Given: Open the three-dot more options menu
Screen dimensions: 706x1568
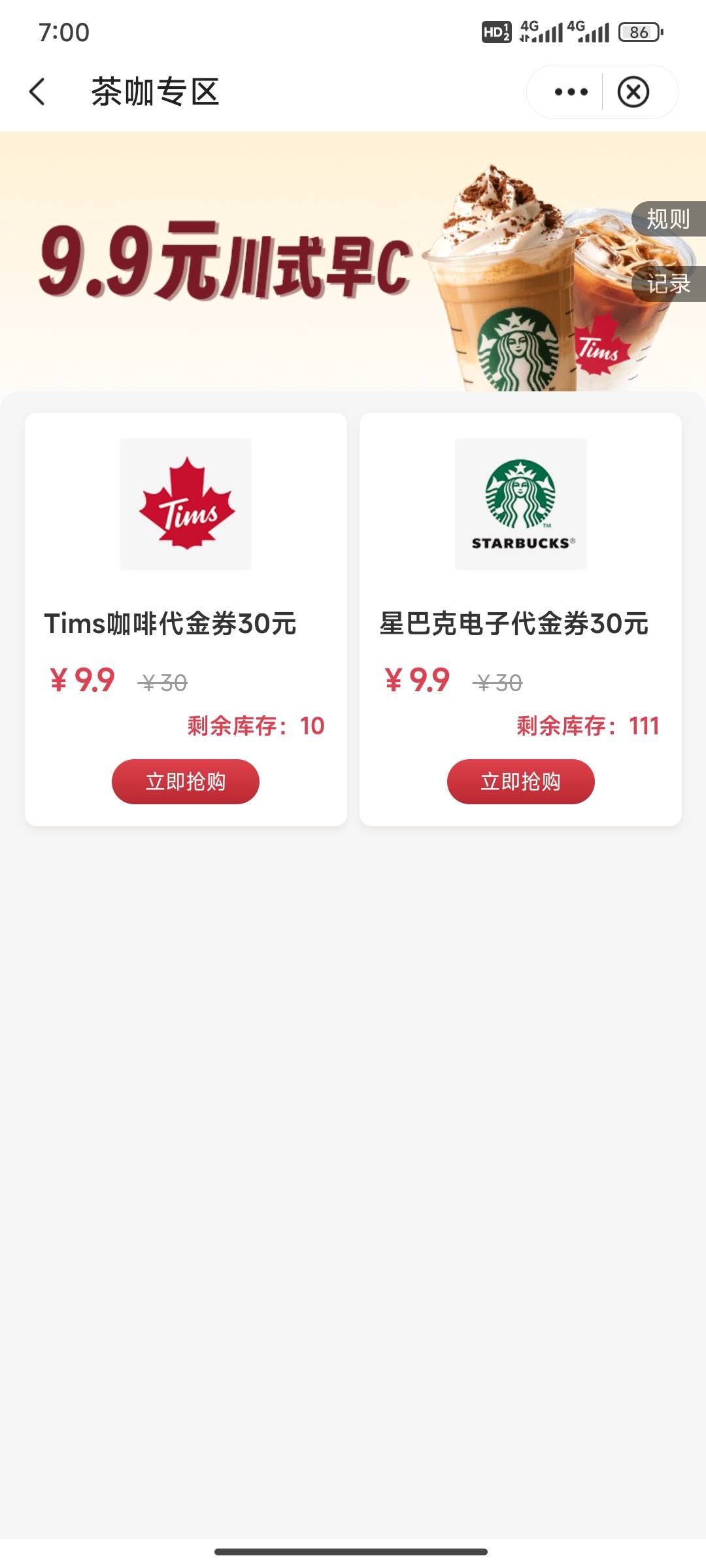Looking at the screenshot, I should 571,92.
